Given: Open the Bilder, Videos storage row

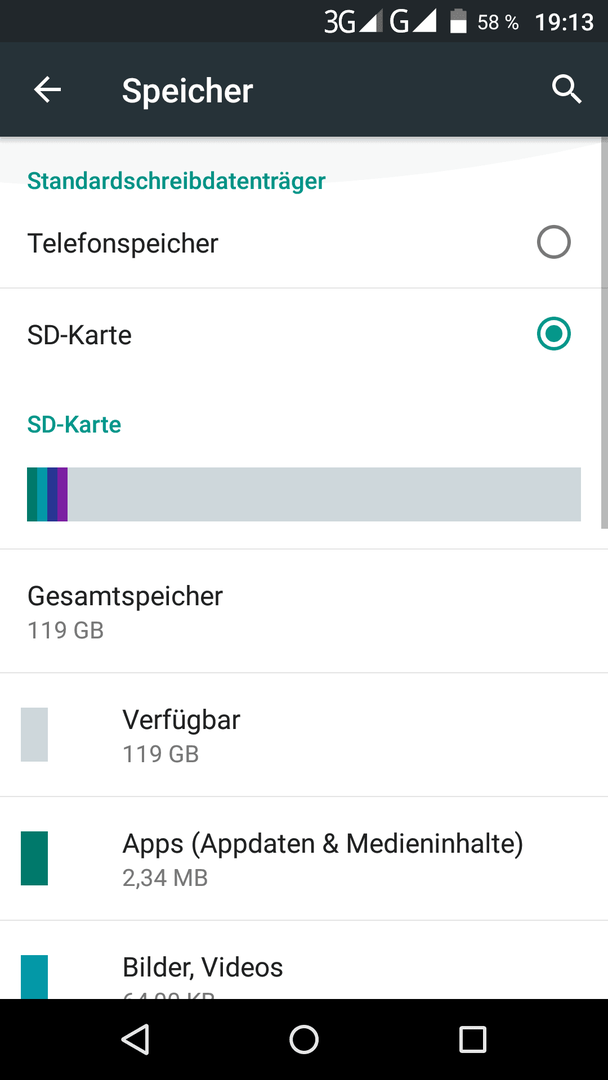Looking at the screenshot, I should pos(304,960).
